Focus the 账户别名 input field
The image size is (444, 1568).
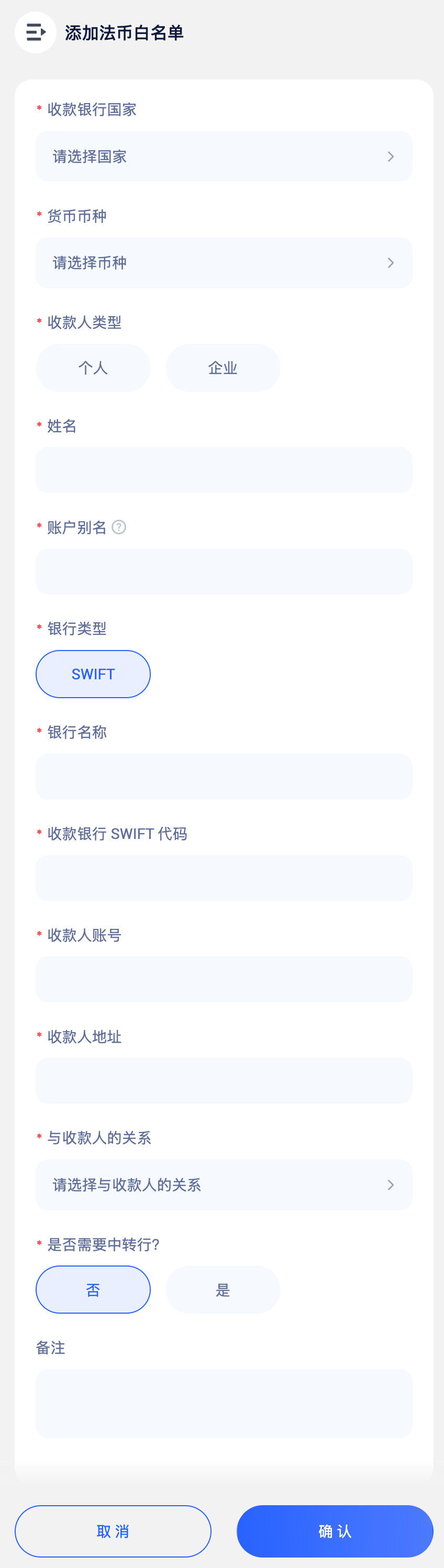coord(224,572)
